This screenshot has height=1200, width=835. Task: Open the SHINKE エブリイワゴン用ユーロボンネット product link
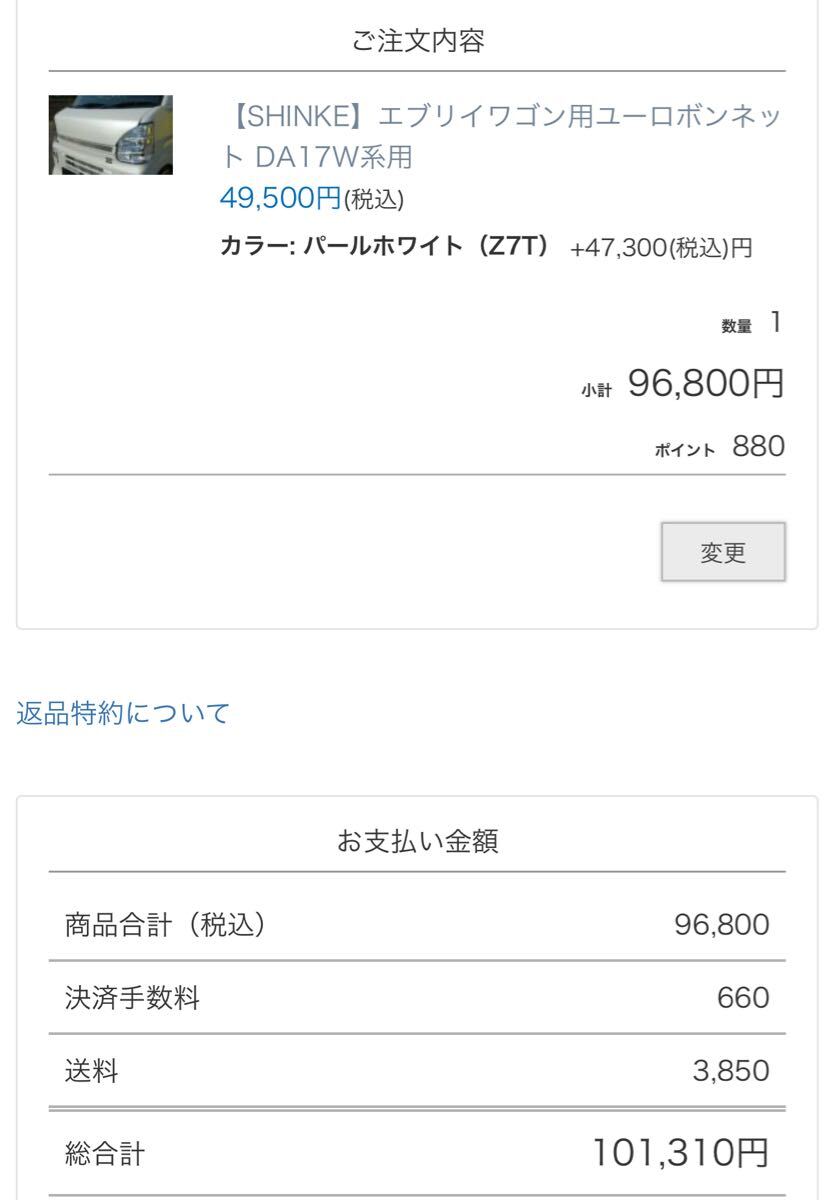[500, 137]
